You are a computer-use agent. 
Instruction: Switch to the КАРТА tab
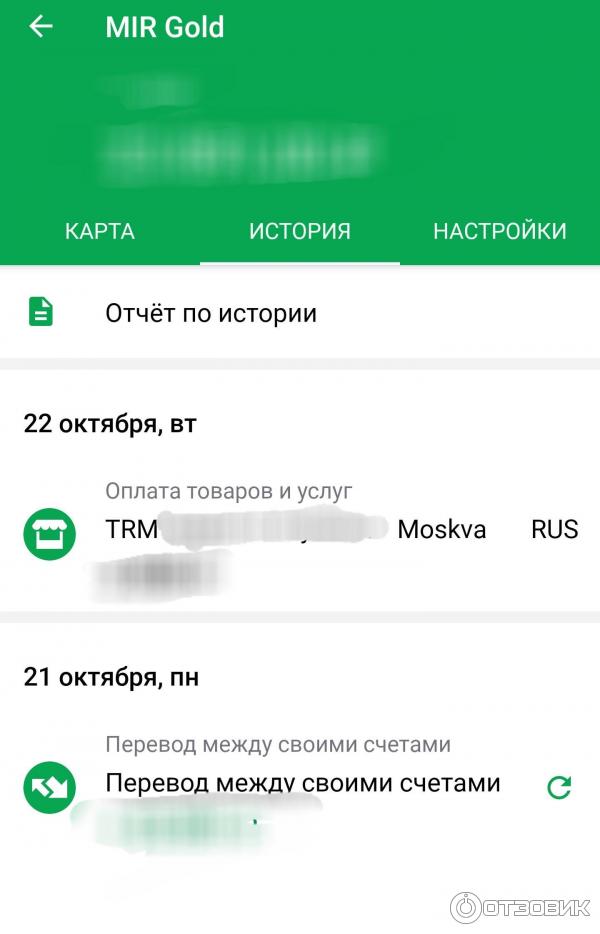[x=100, y=232]
